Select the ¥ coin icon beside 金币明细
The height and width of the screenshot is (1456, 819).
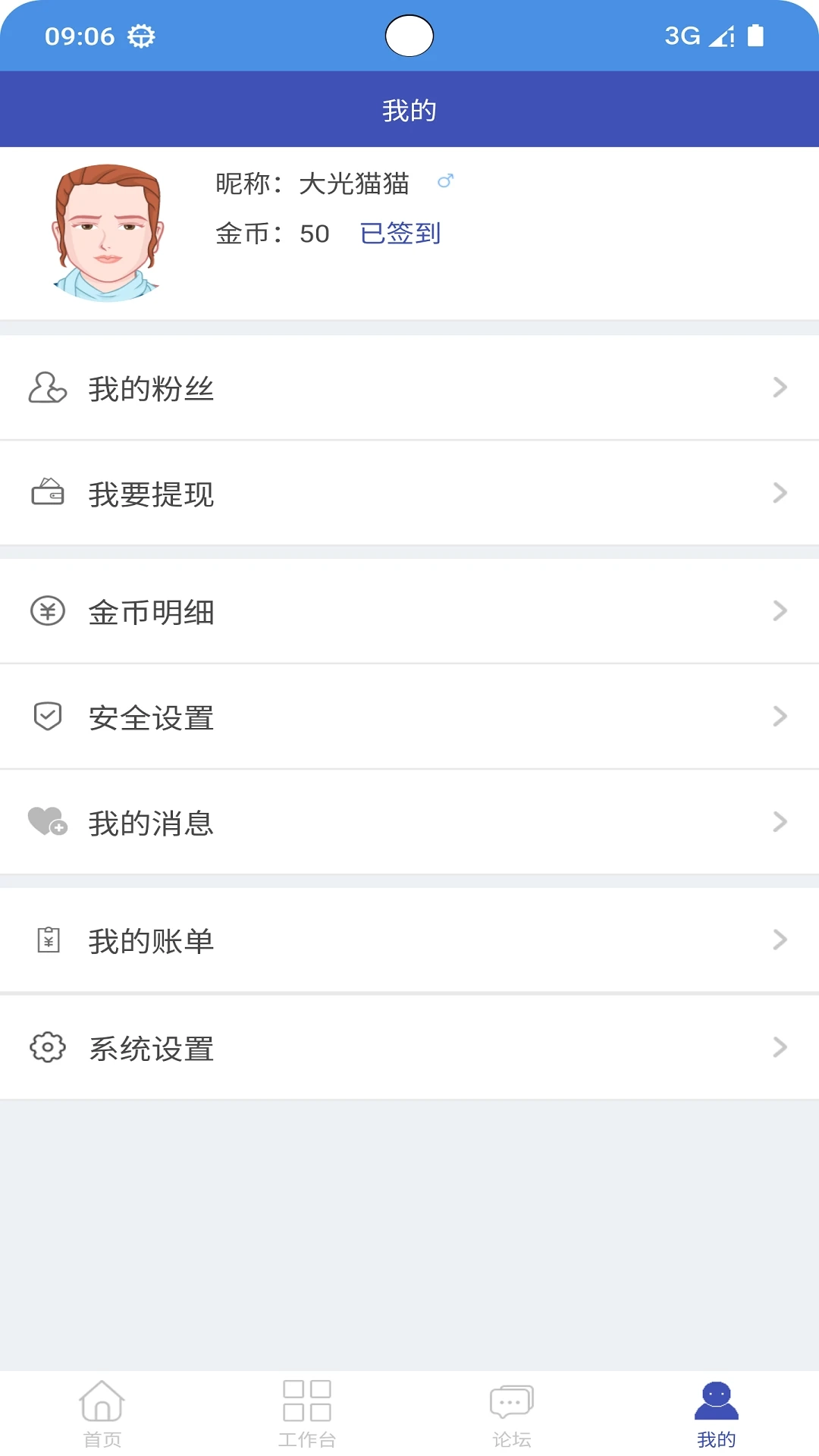(x=47, y=610)
